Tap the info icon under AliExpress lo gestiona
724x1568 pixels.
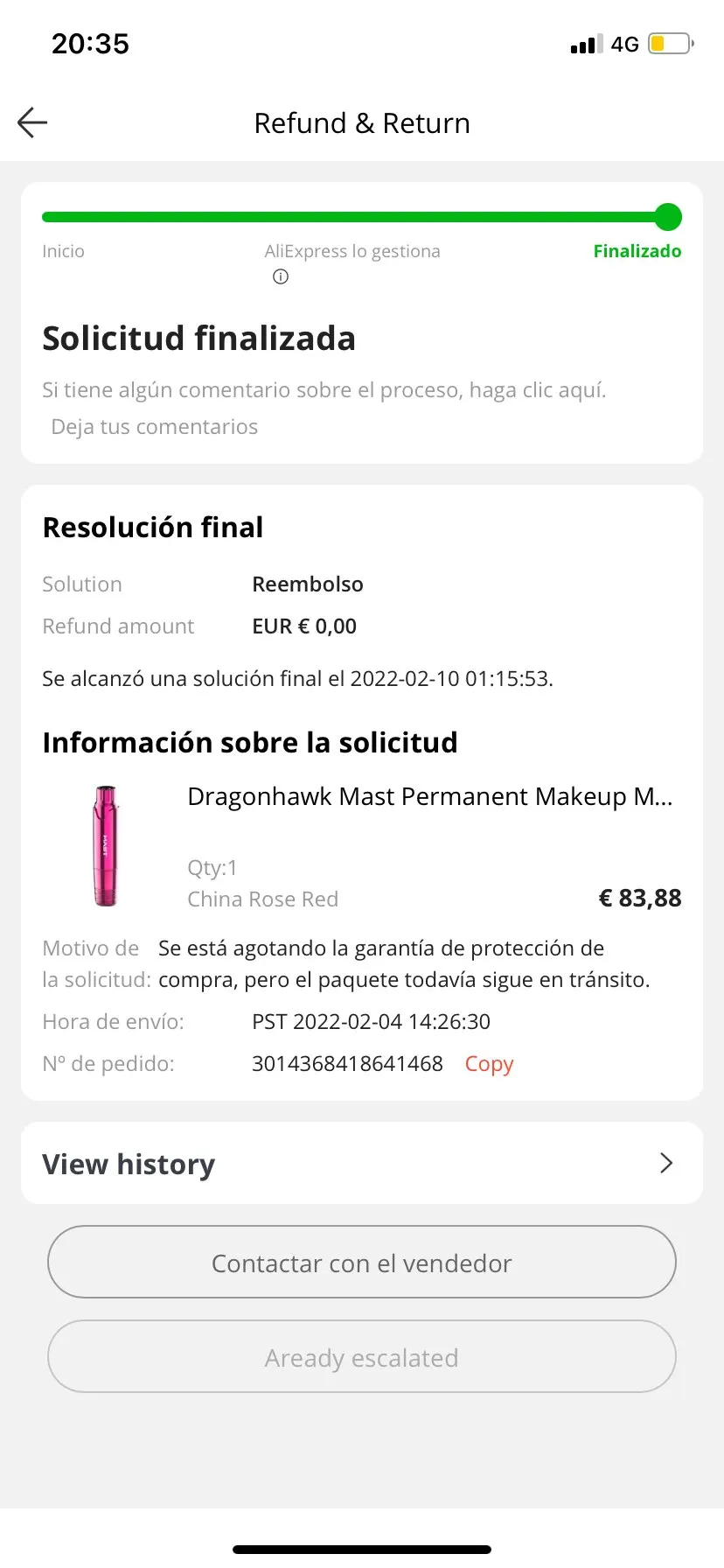281,277
